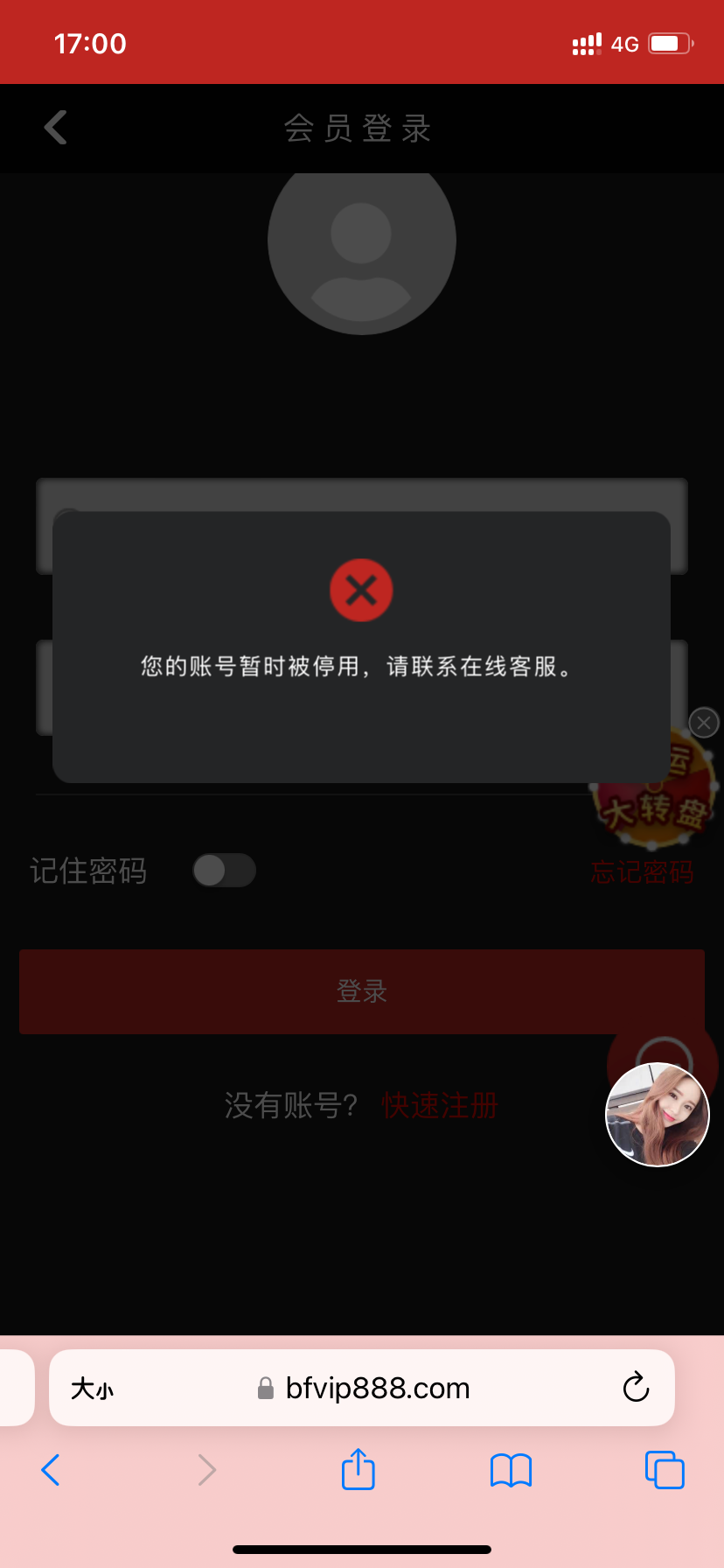Go back in Safari browser history
724x1568 pixels.
51,1470
